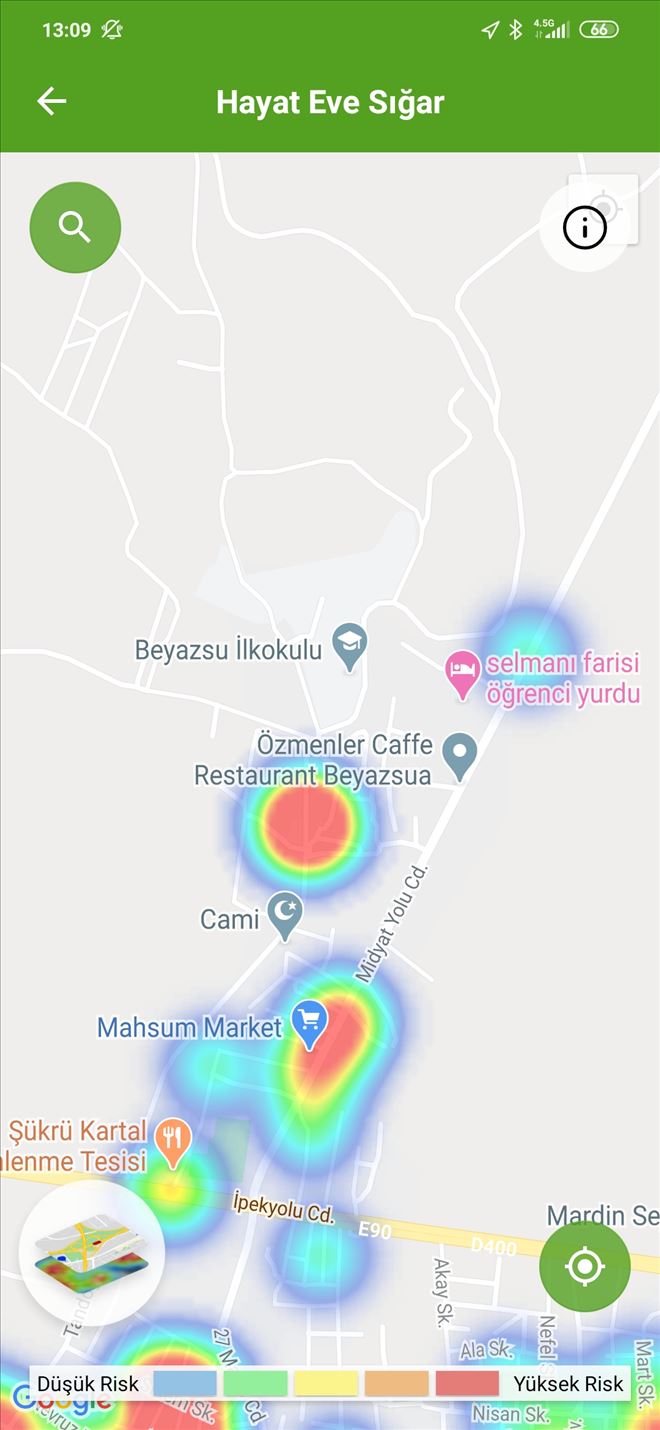Select the selmanı farisi öğrenci yurdu pin
660x1430 pixels.
click(462, 675)
